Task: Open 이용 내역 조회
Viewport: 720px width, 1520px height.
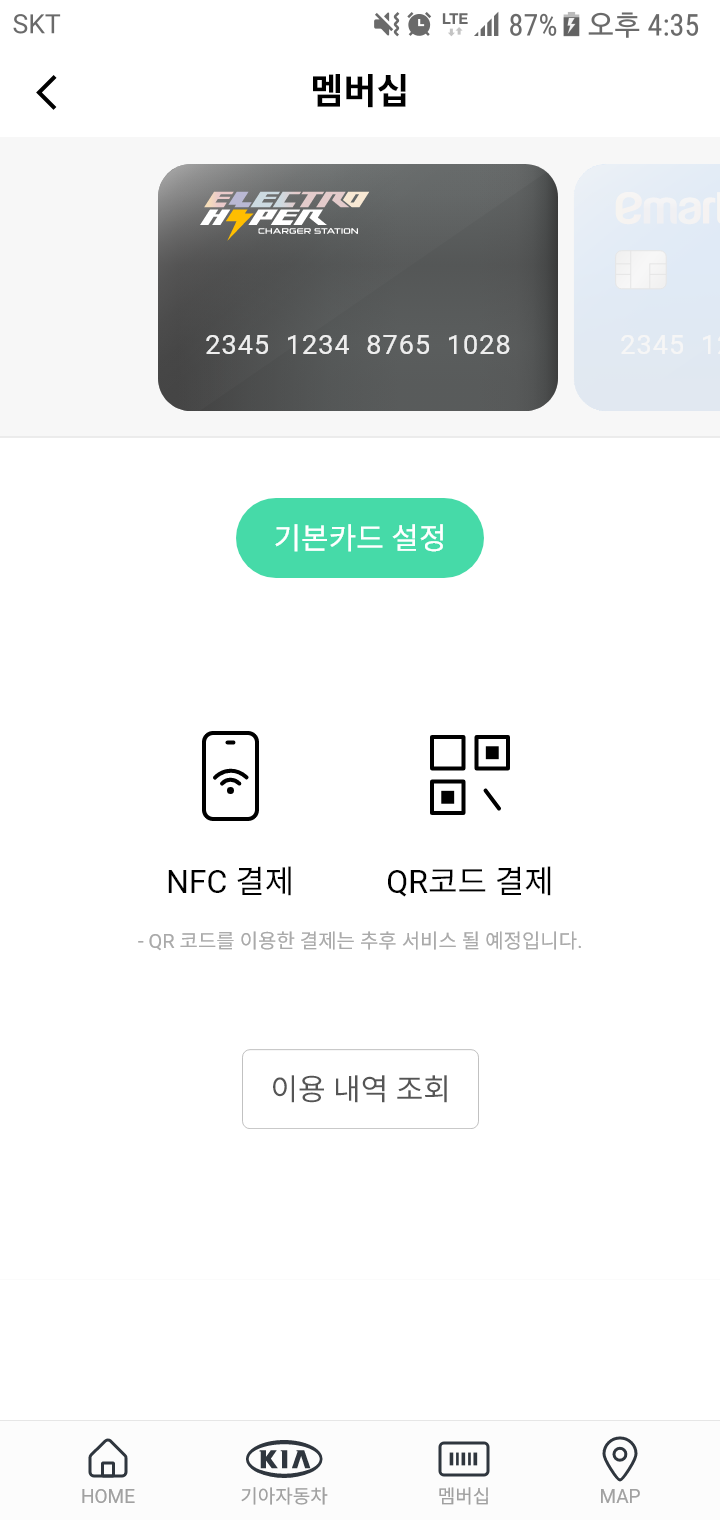Action: (x=360, y=1089)
